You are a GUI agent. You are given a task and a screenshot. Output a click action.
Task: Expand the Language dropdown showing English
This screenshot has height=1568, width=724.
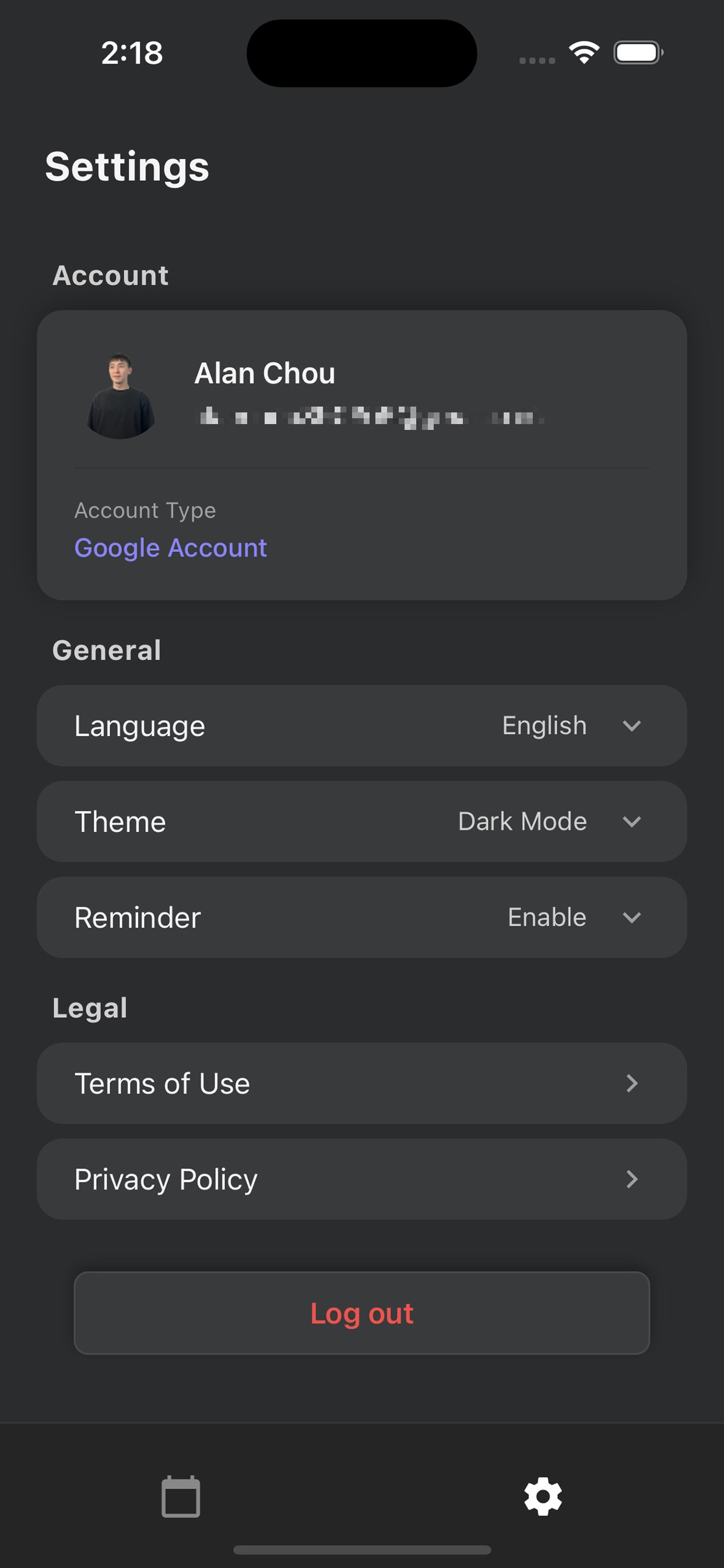631,726
